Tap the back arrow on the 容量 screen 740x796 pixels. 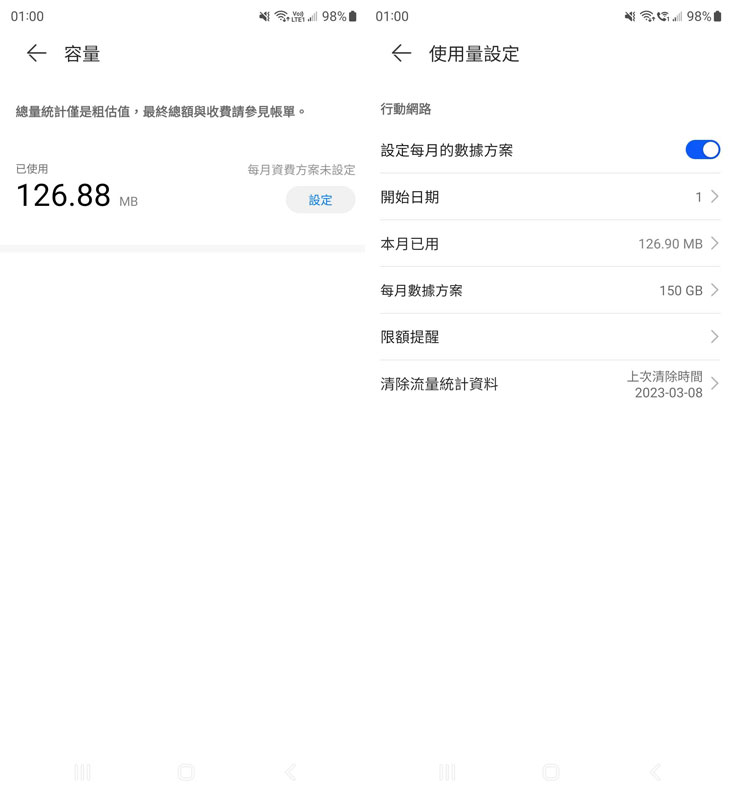35,54
